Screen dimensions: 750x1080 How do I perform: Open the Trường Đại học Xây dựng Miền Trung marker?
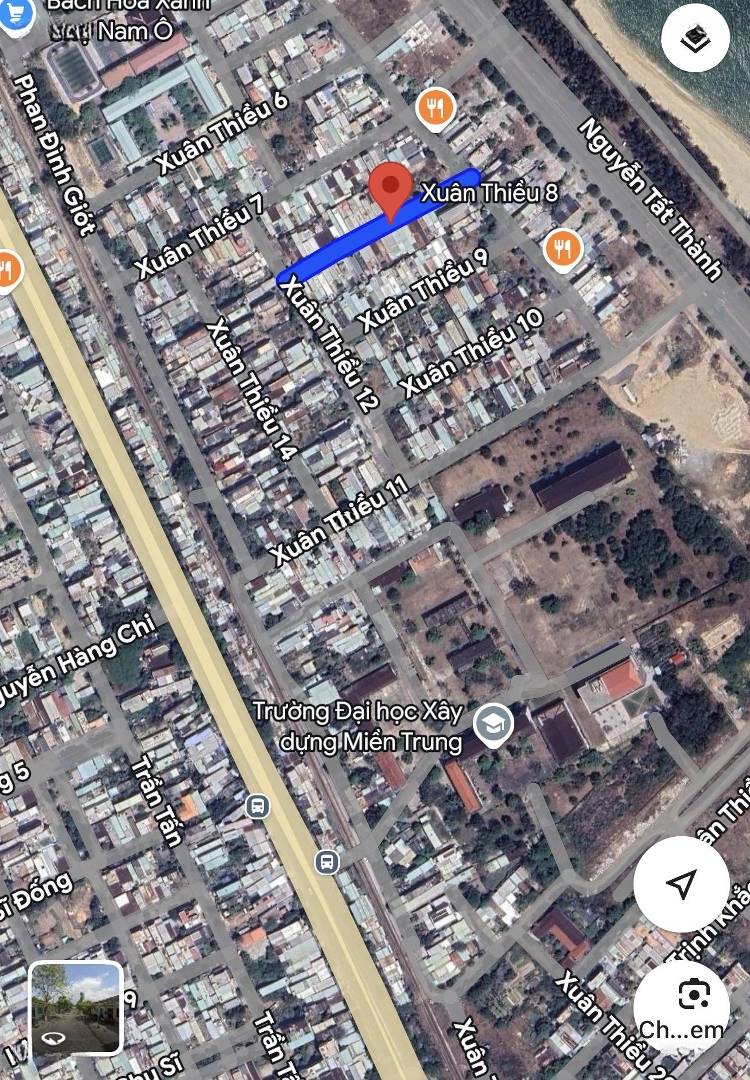[492, 724]
